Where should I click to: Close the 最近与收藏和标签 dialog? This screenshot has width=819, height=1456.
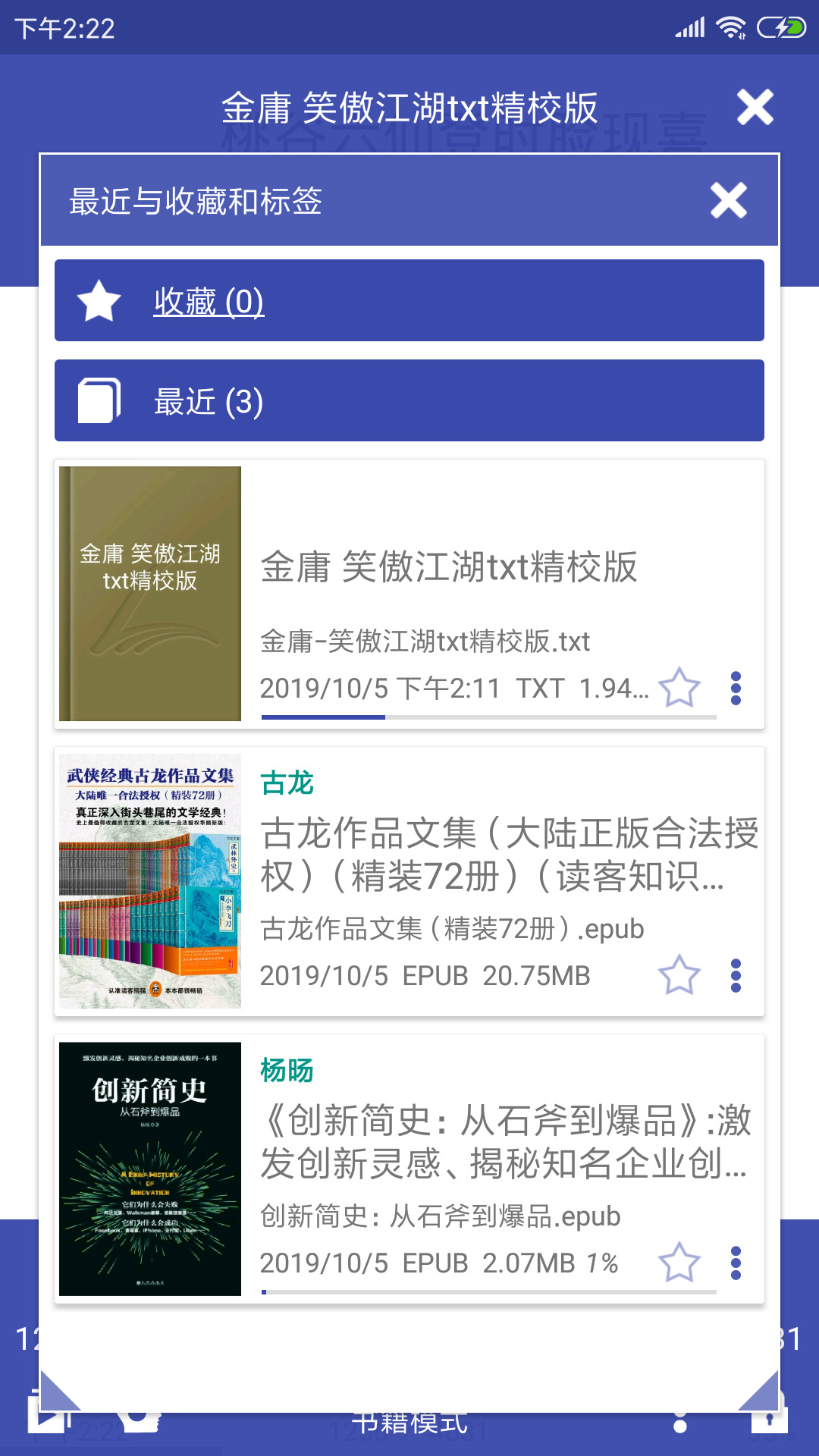click(727, 202)
